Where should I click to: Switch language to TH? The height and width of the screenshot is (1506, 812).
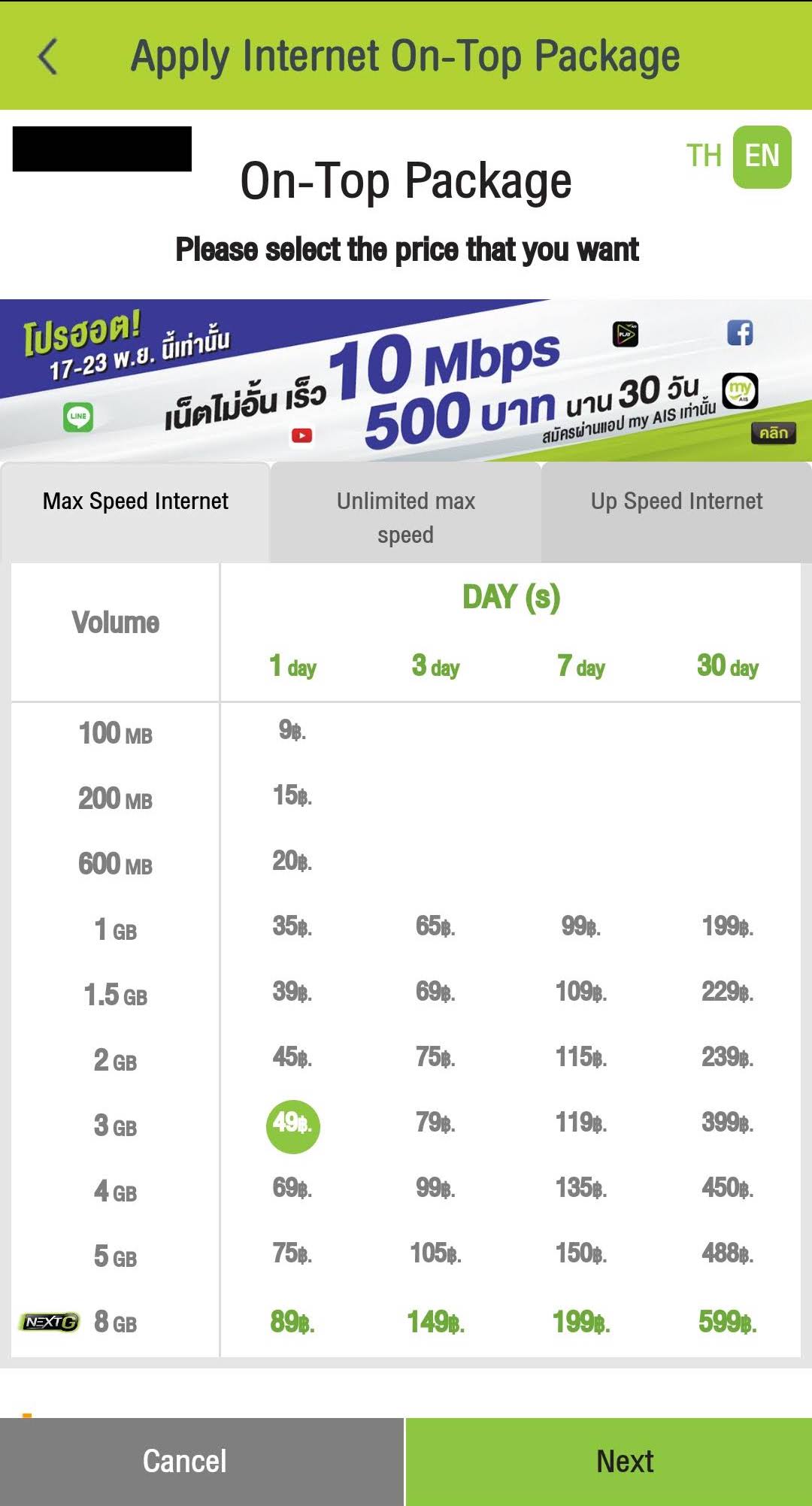coord(704,156)
